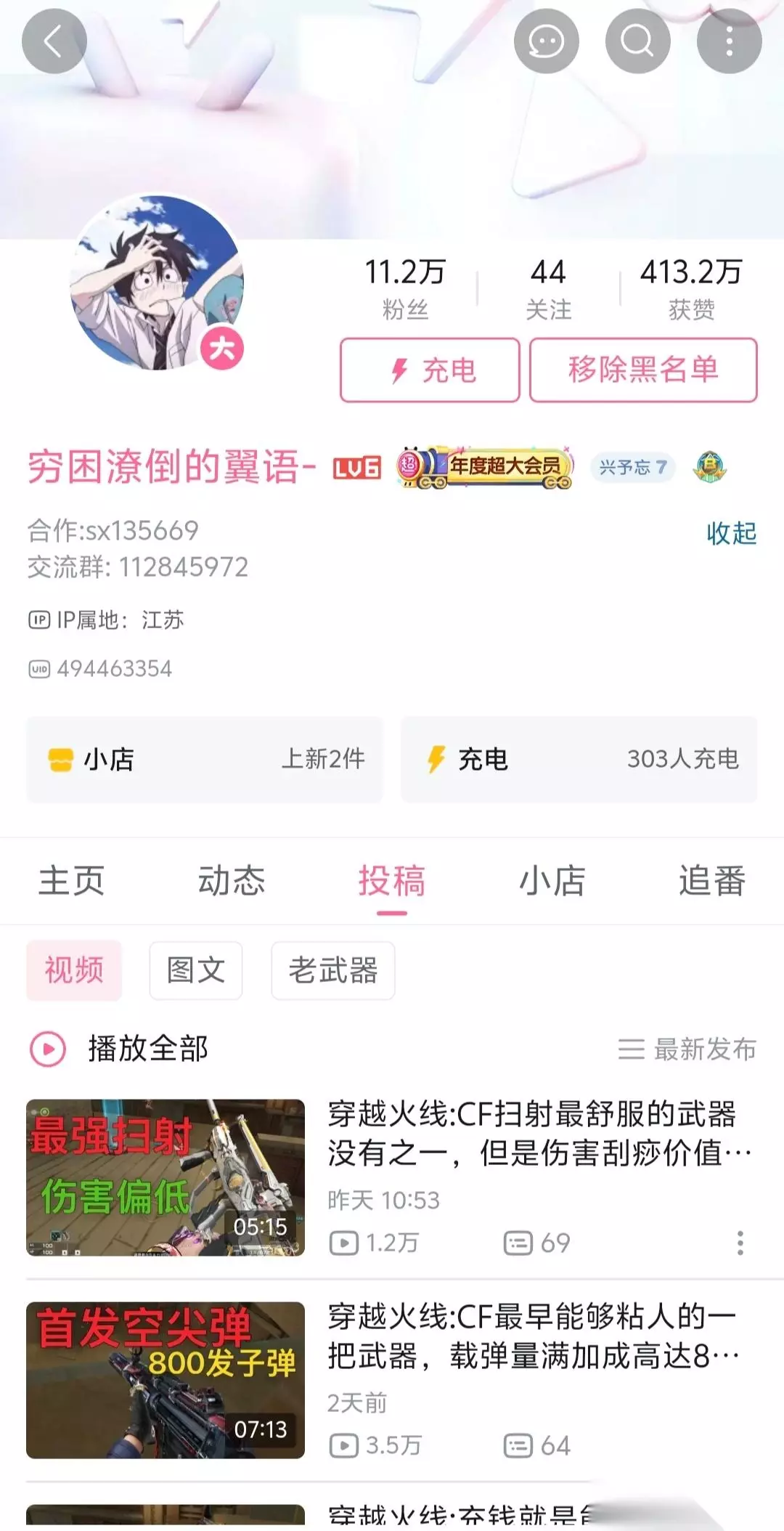Open more options for the 05:15 video
The width and height of the screenshot is (784, 1531).
click(740, 1243)
